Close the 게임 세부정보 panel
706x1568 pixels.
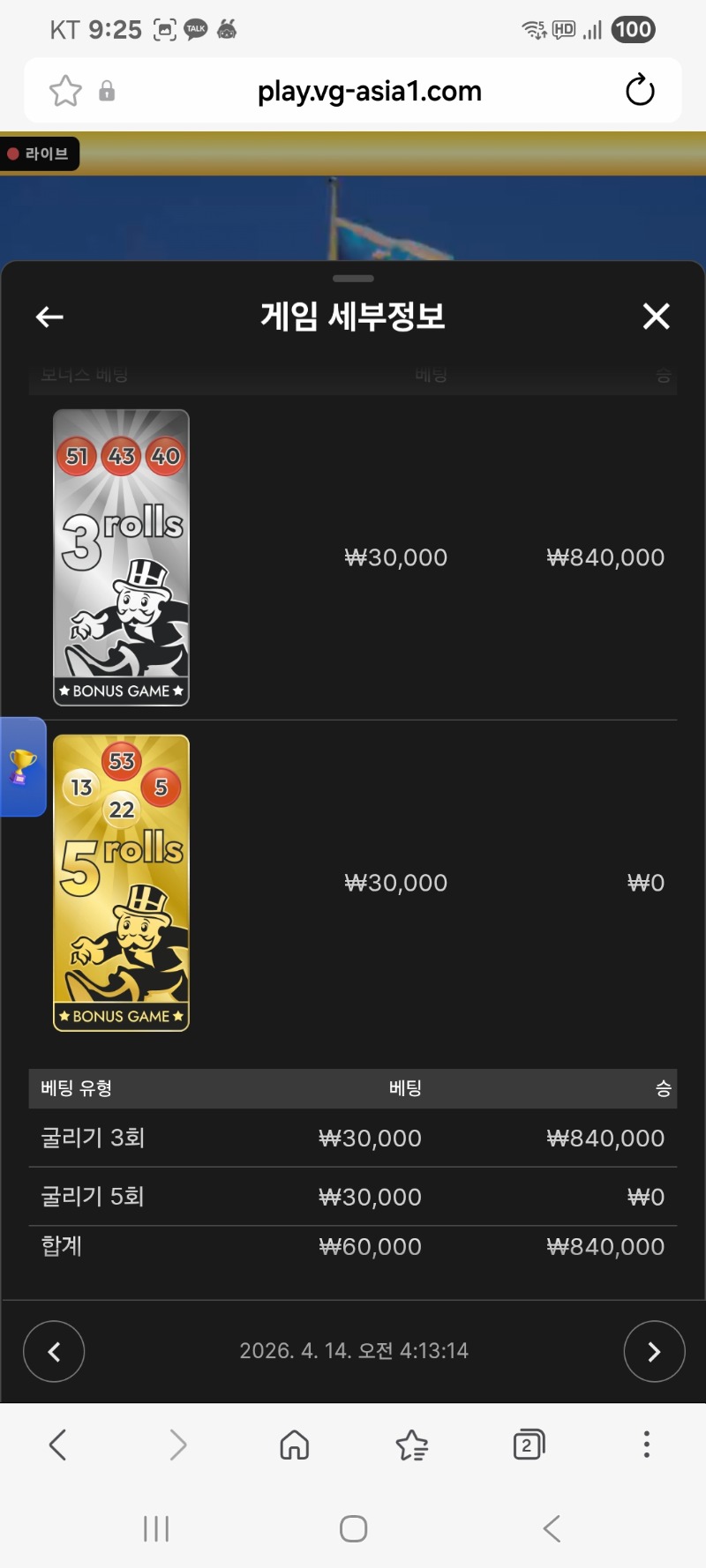pyautogui.click(x=656, y=316)
